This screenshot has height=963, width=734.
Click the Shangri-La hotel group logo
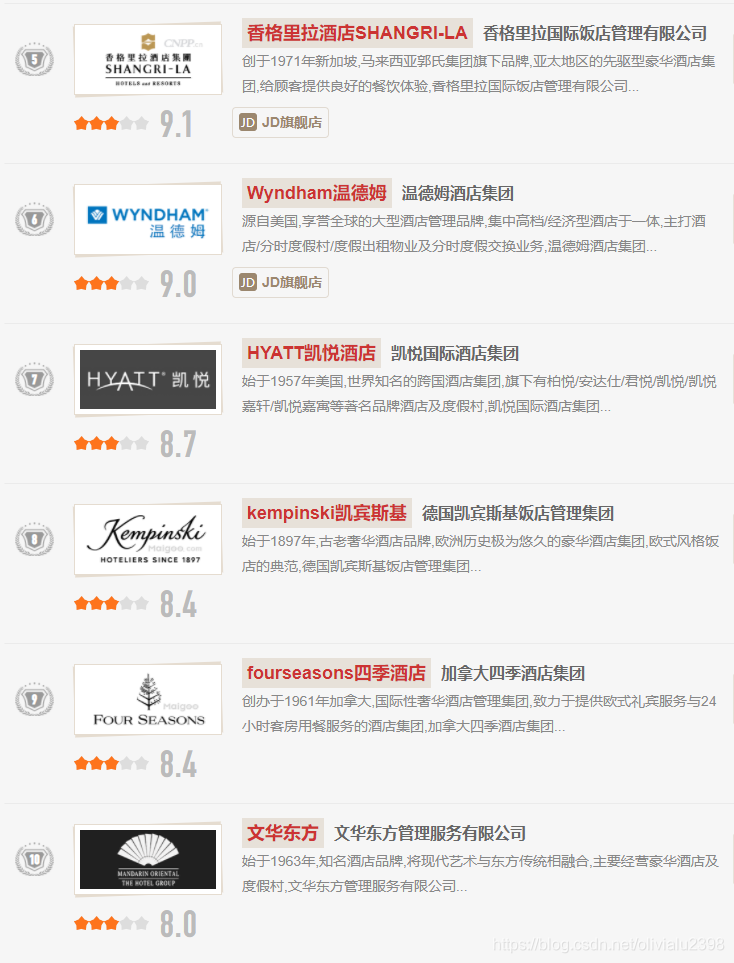click(147, 58)
